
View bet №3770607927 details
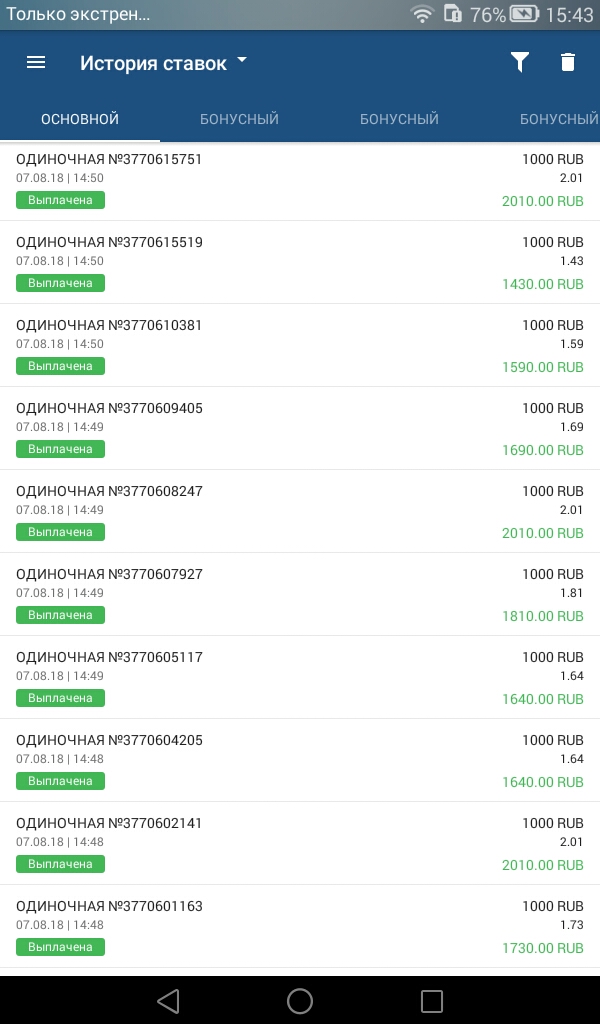point(300,594)
